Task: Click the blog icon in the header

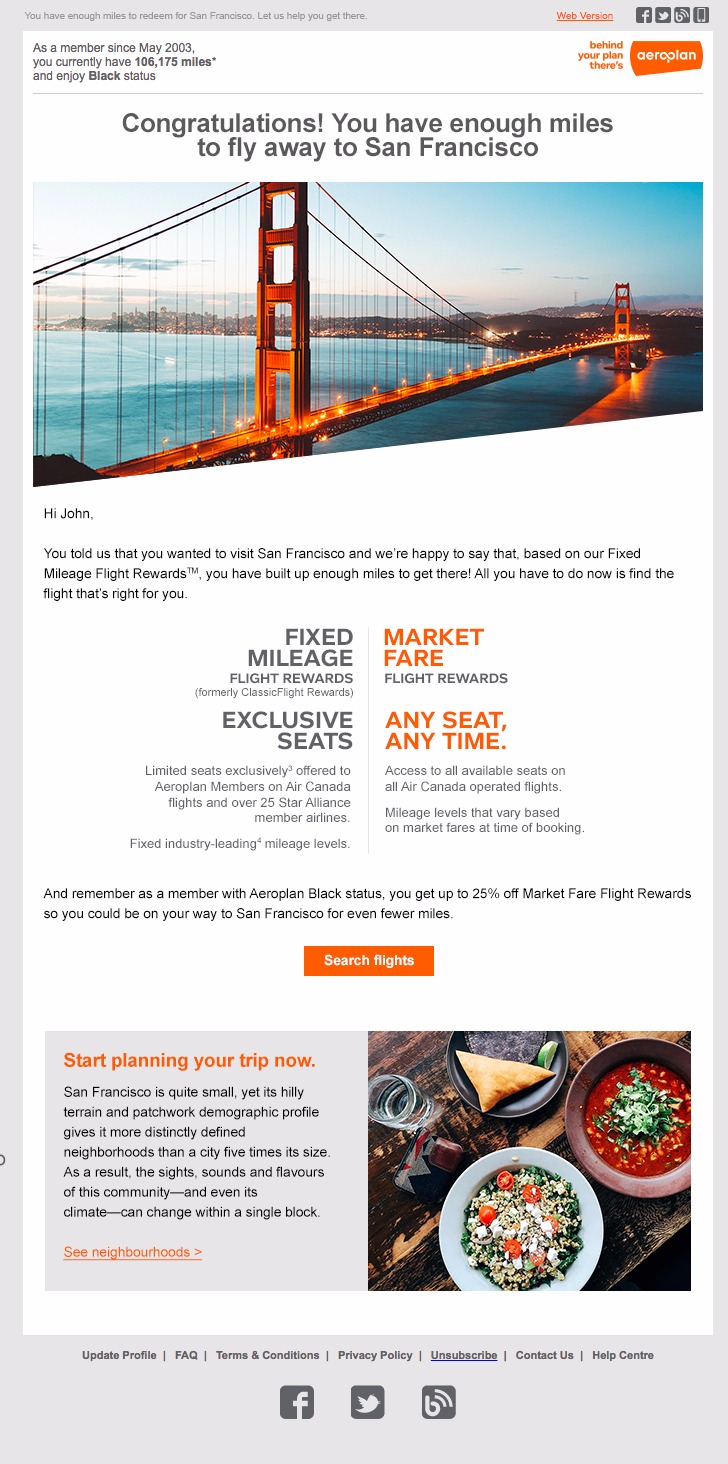Action: [x=682, y=15]
